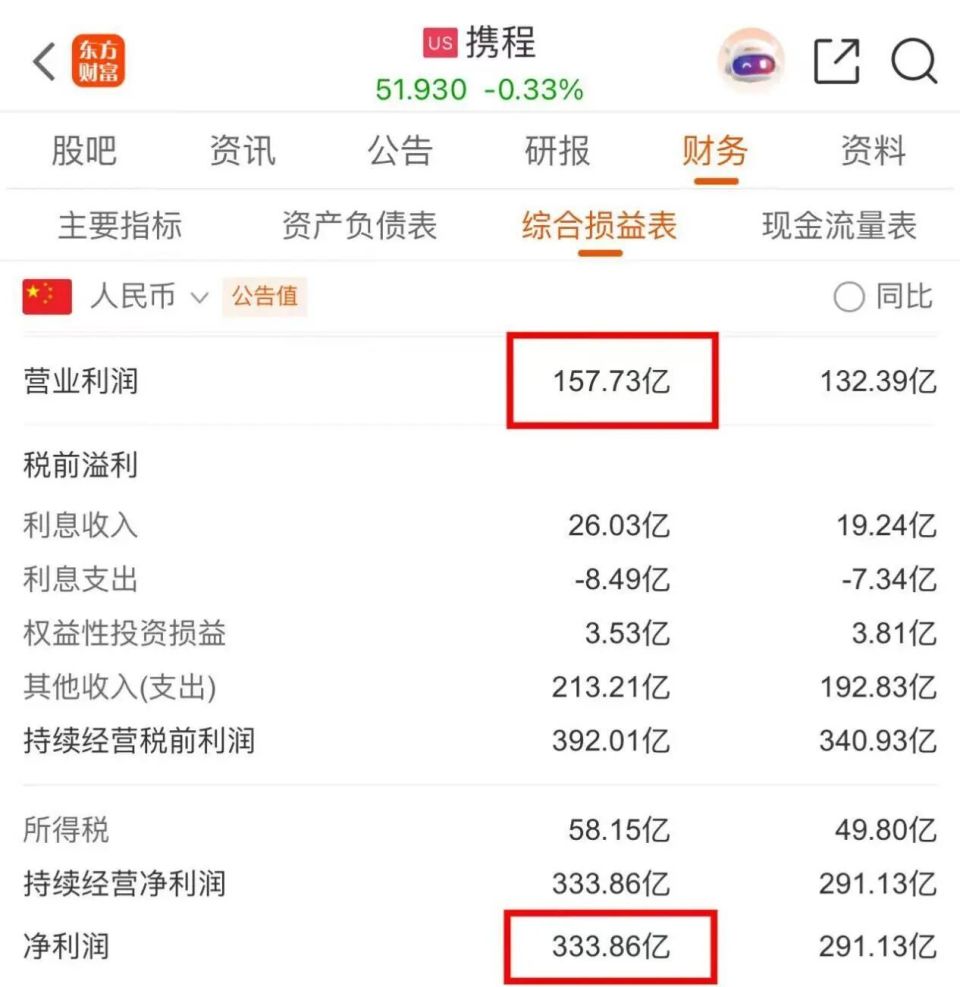The height and width of the screenshot is (987, 960).
Task: Open the search magnifier
Action: [913, 61]
